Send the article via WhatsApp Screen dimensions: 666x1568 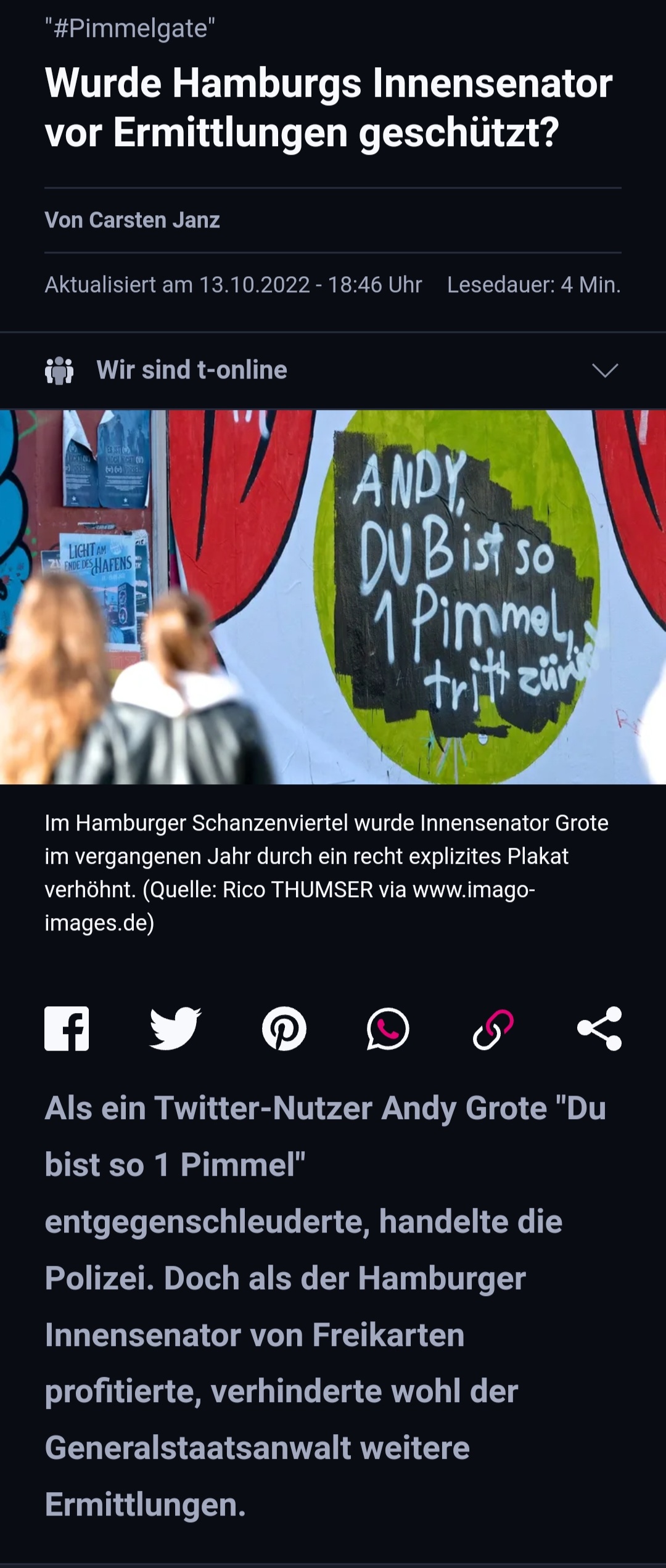(387, 1028)
